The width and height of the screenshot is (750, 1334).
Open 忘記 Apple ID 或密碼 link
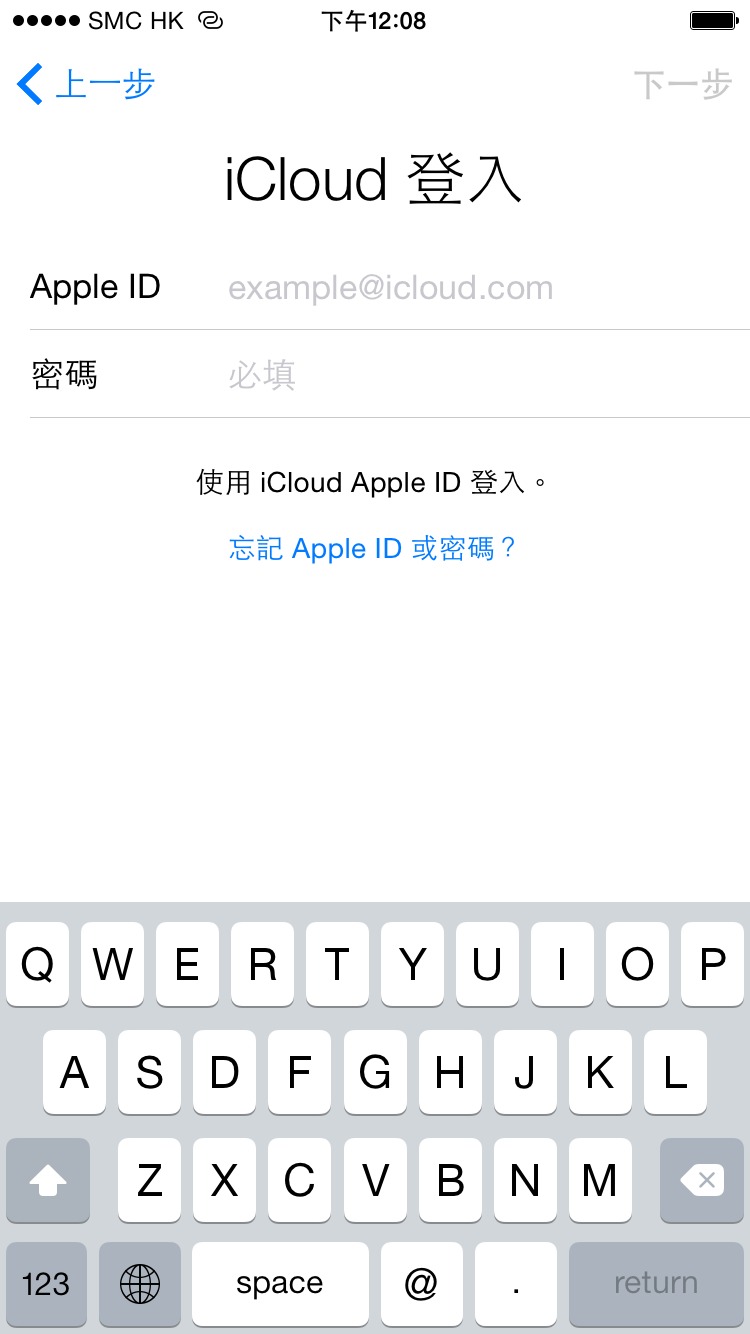point(373,548)
